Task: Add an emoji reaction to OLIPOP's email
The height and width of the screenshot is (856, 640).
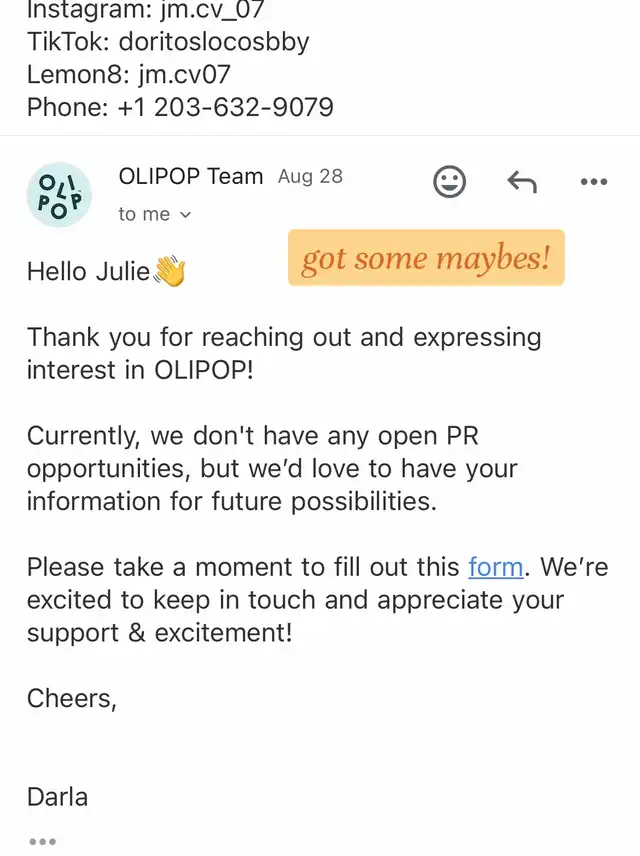Action: coord(449,181)
